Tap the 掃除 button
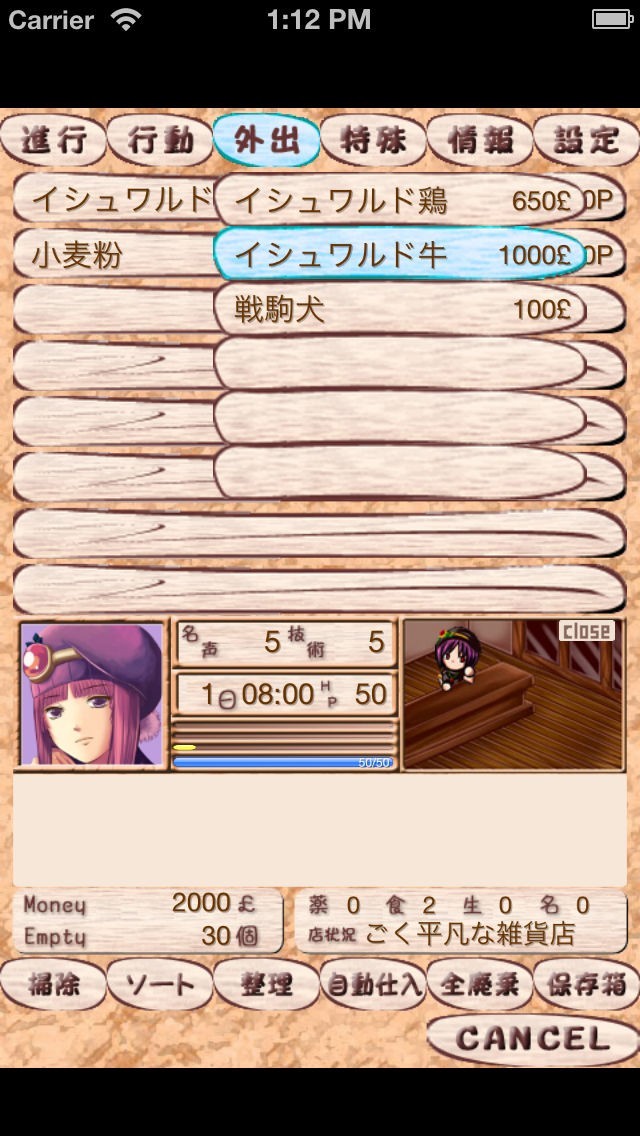This screenshot has width=640, height=1136. pyautogui.click(x=54, y=984)
